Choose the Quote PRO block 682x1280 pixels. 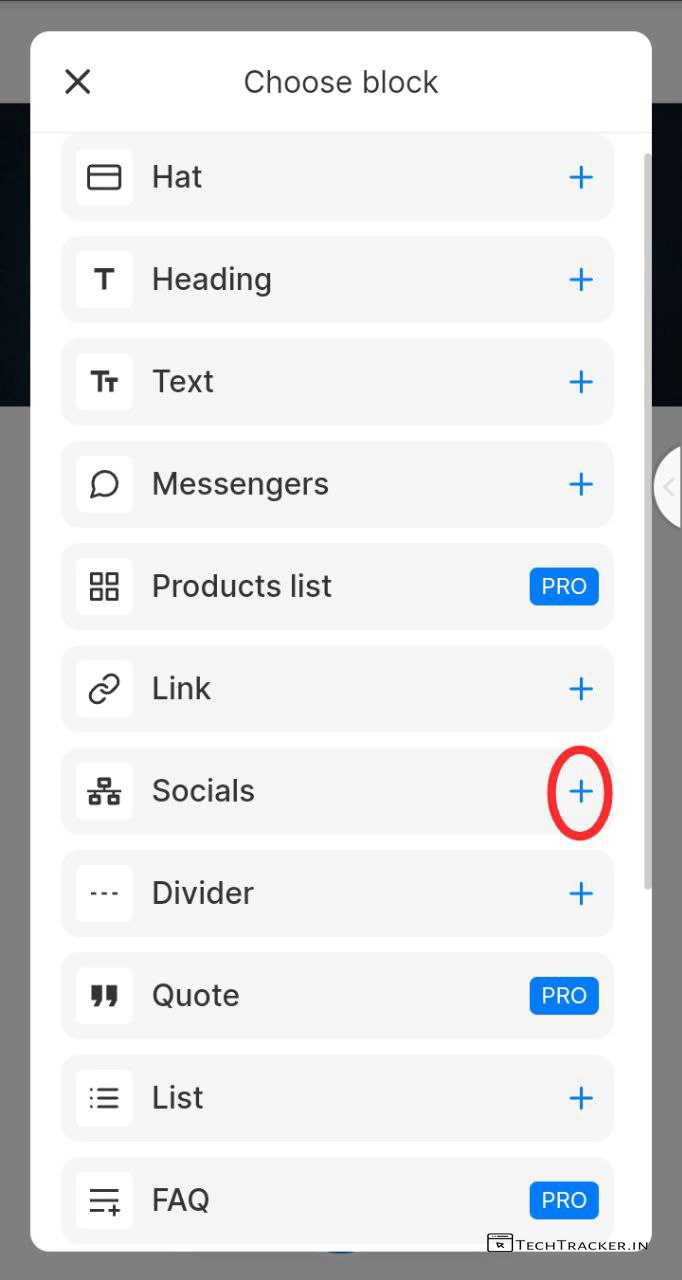tap(564, 996)
